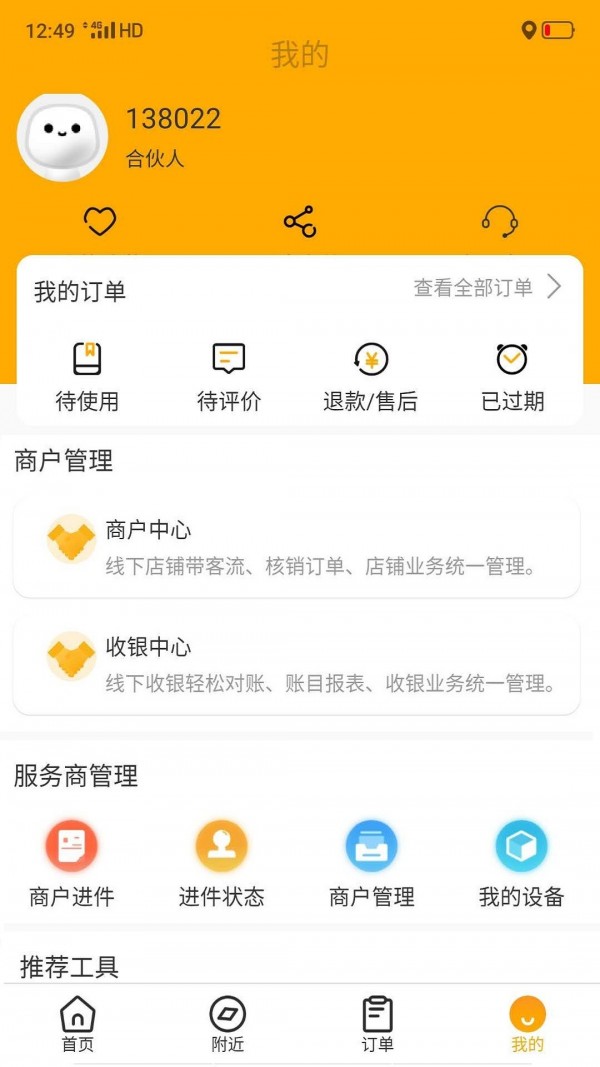Check 进件状态
This screenshot has height=1067, width=600.
pyautogui.click(x=221, y=862)
